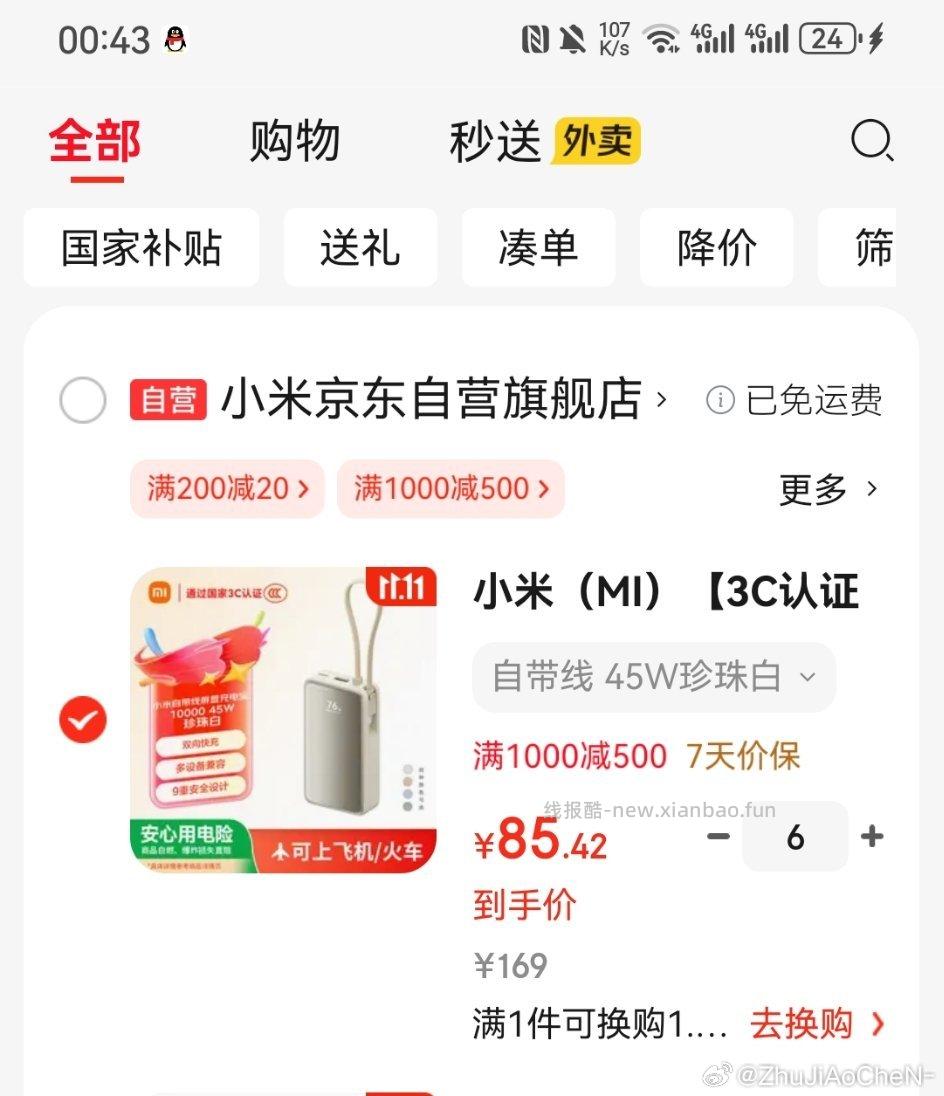
Task: Switch to the 购物 tab
Action: [293, 141]
